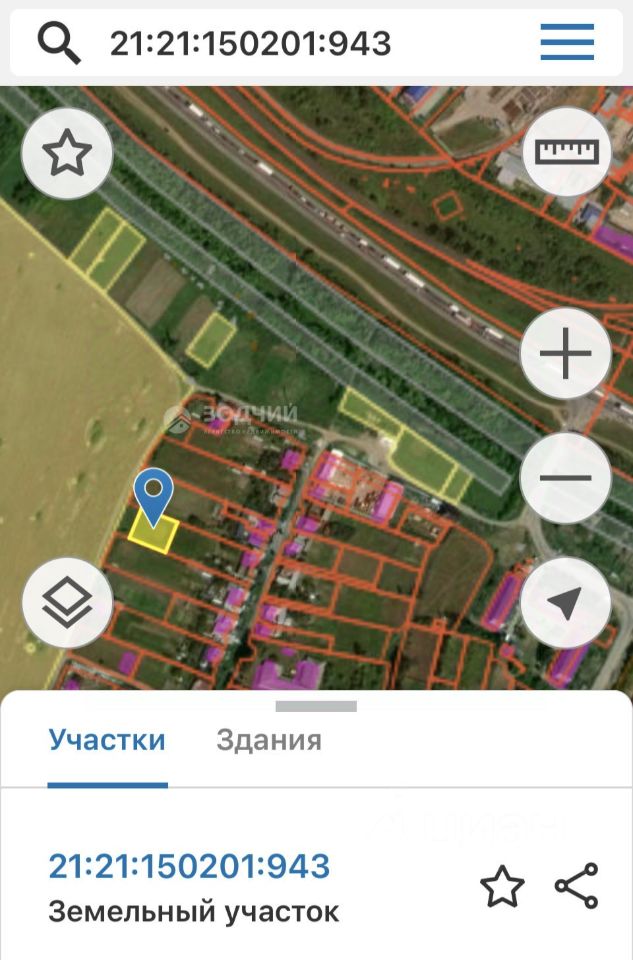Viewport: 633px width, 960px height.
Task: Open the map layers selector
Action: coord(67,603)
